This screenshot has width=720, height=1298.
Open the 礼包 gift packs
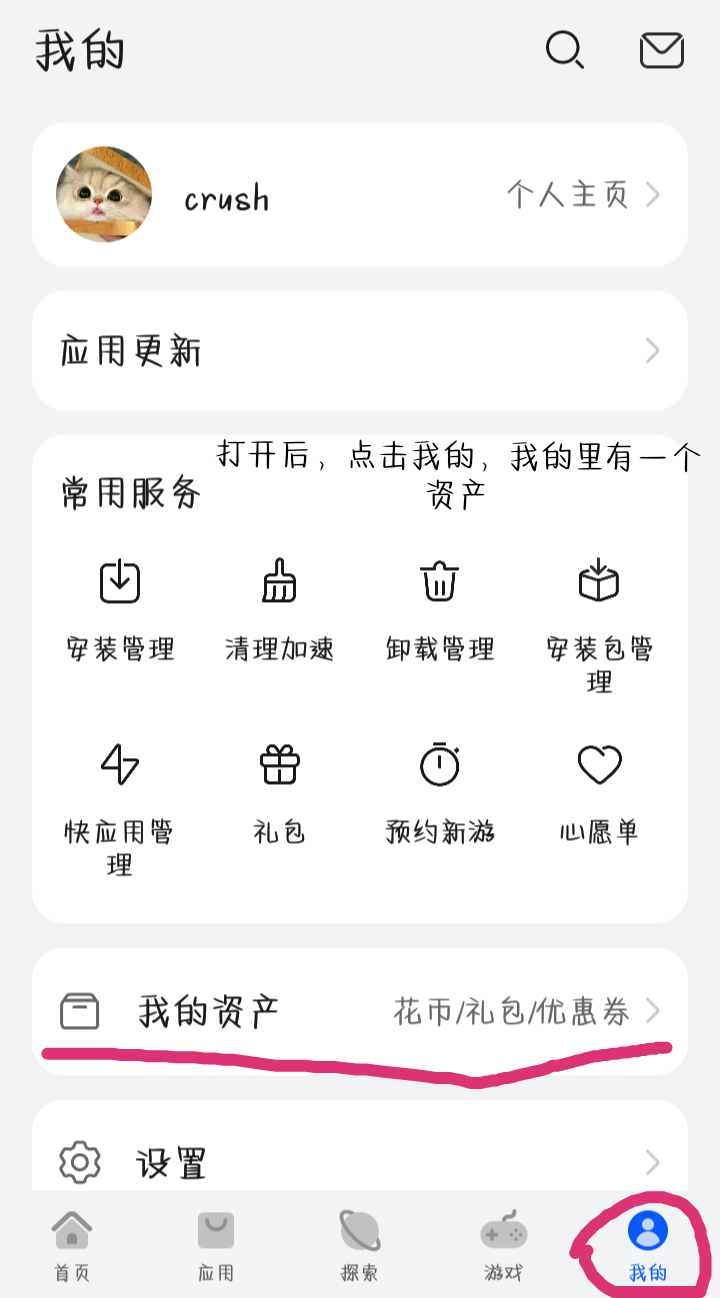[x=279, y=788]
